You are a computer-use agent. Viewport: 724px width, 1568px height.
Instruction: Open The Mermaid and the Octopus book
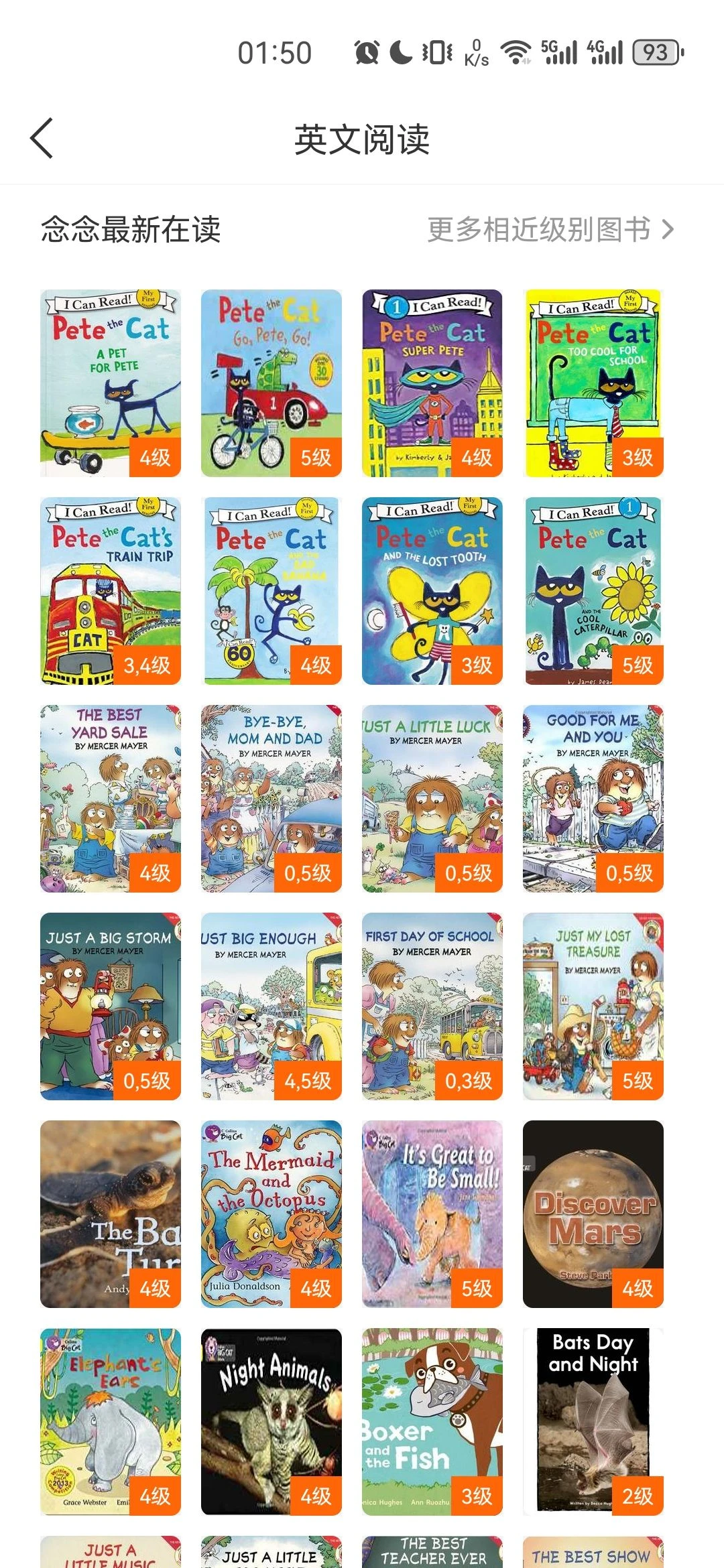point(271,1214)
